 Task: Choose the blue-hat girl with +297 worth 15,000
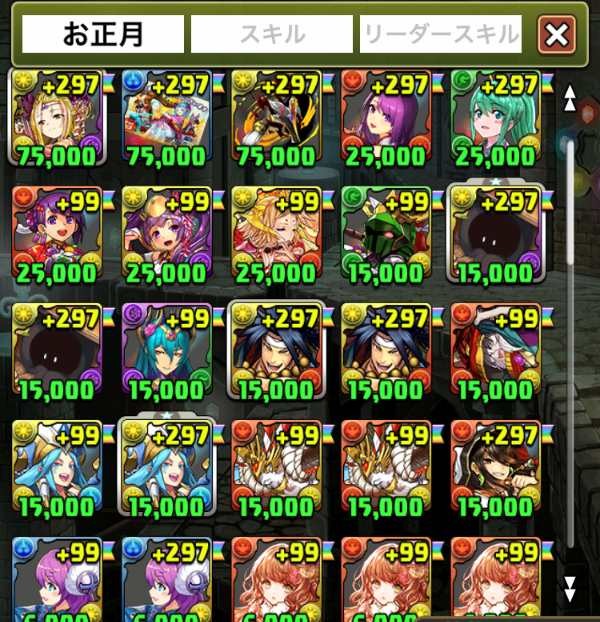[x=166, y=467]
